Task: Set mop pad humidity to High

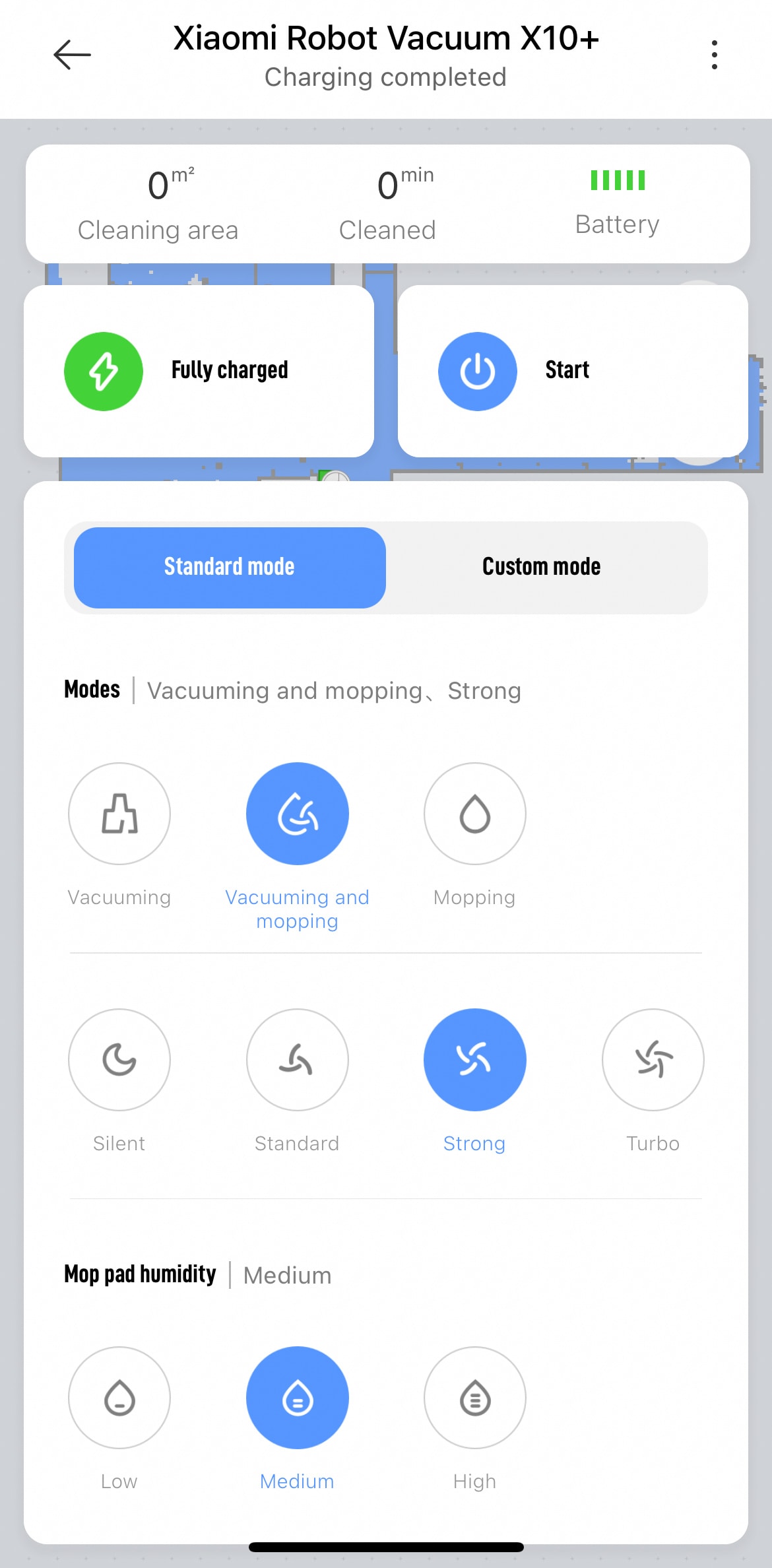Action: point(475,1398)
